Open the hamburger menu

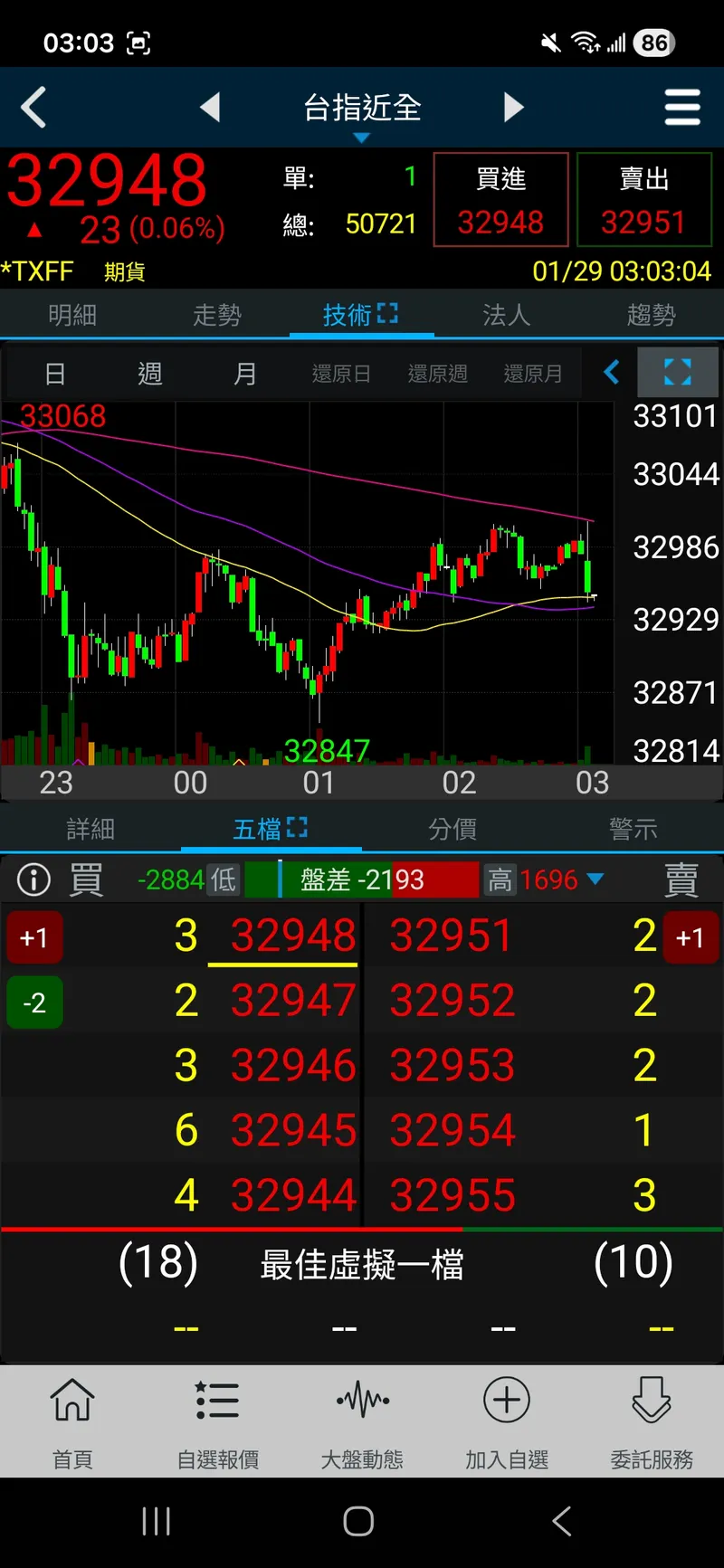click(682, 108)
